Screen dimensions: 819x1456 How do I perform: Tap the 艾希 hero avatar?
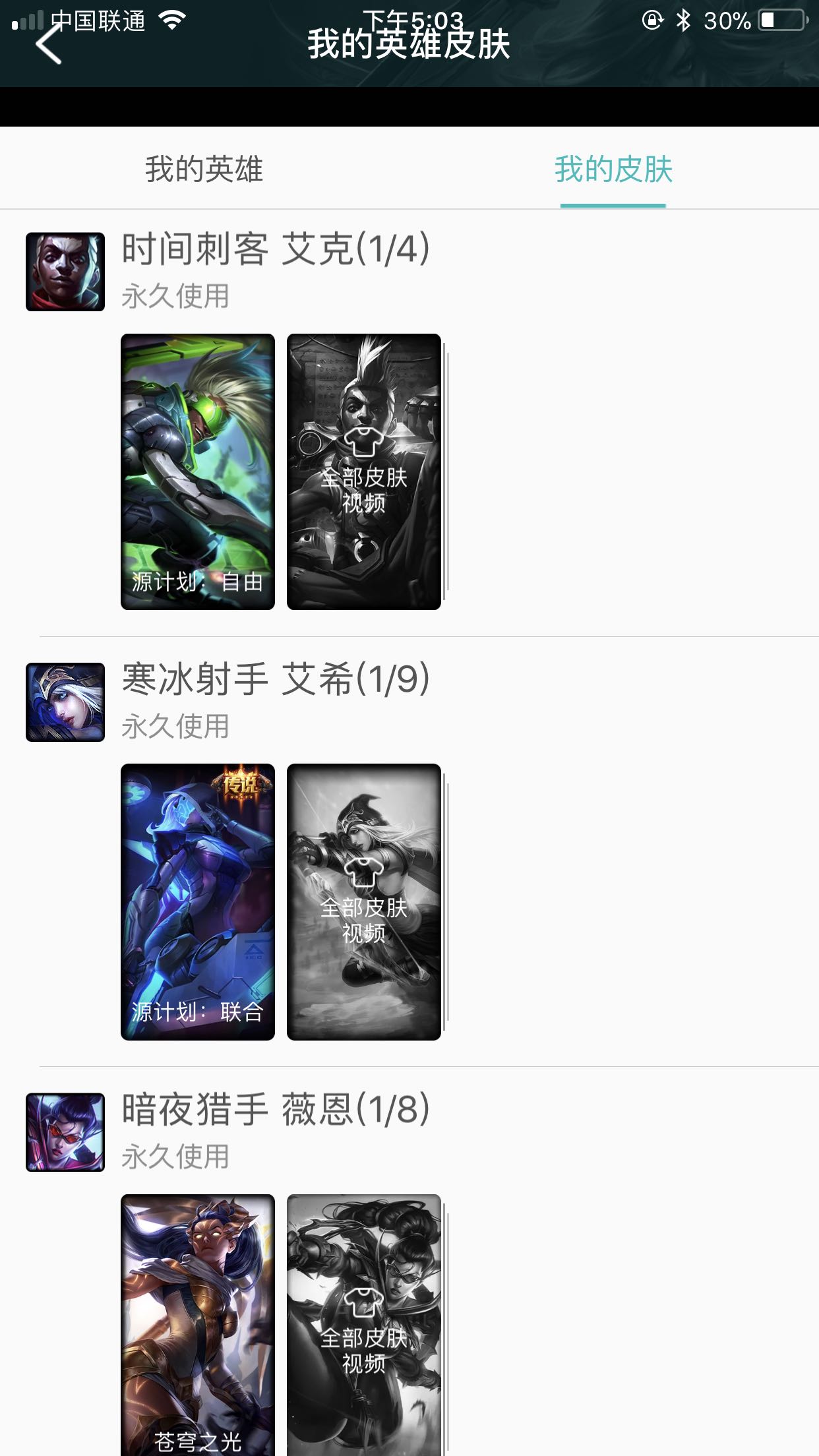[65, 702]
